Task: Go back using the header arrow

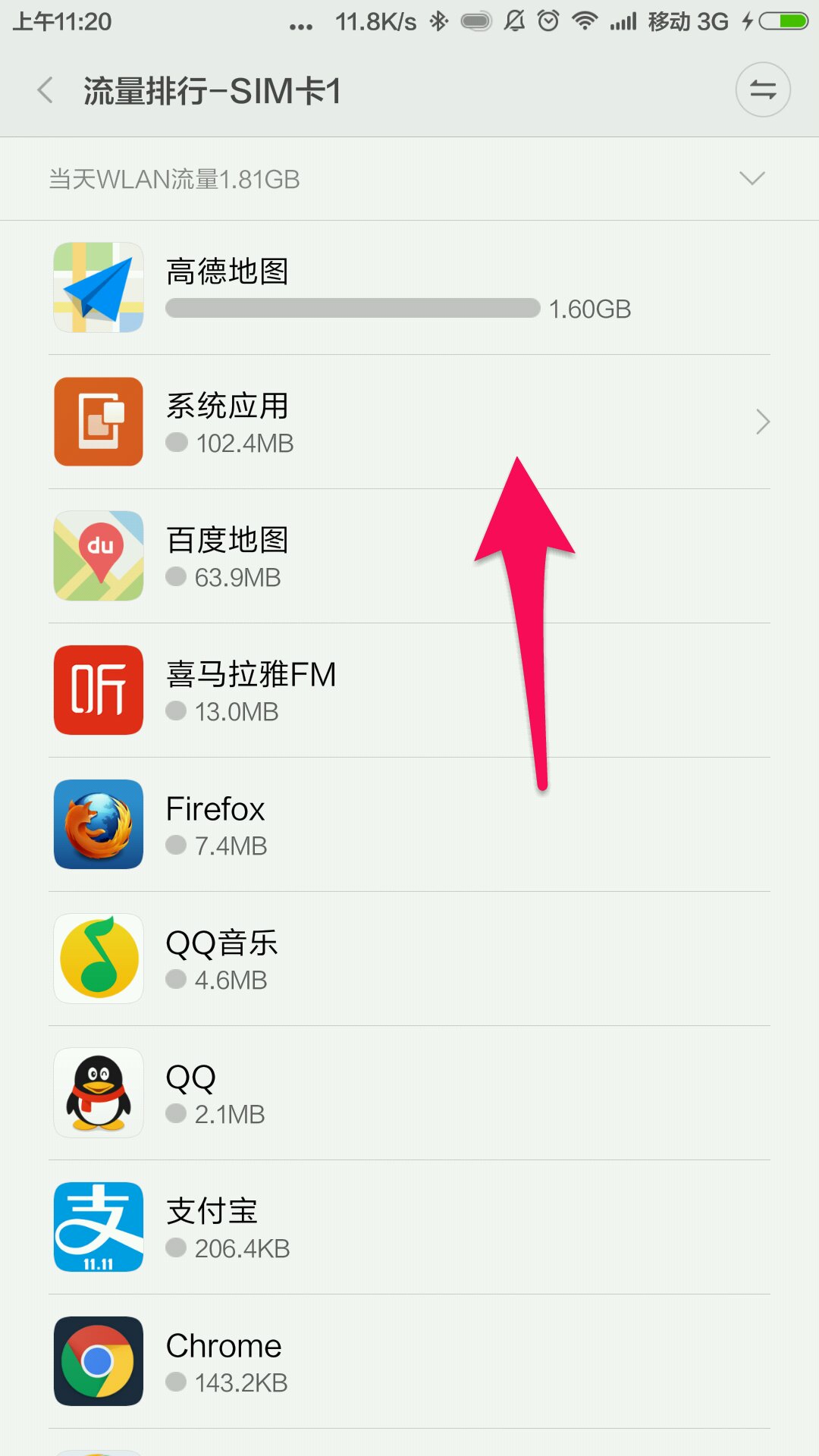Action: (45, 90)
